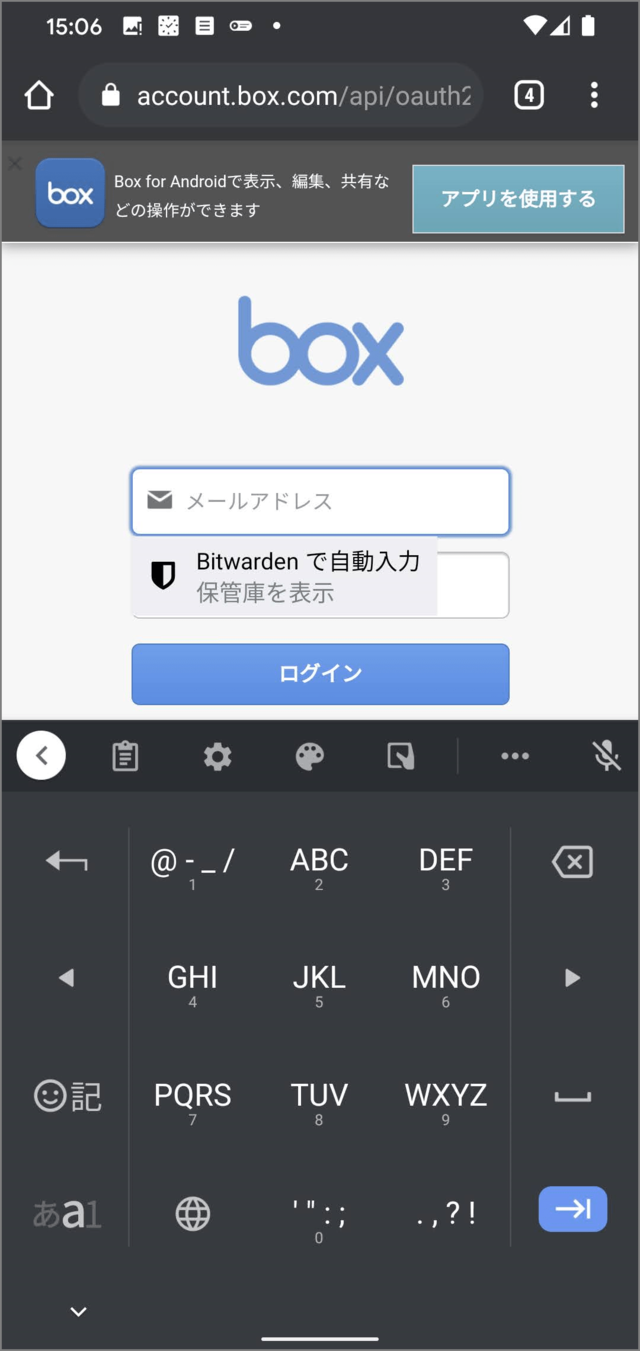Tap the blue ログイン button
Image resolution: width=640 pixels, height=1351 pixels.
320,674
